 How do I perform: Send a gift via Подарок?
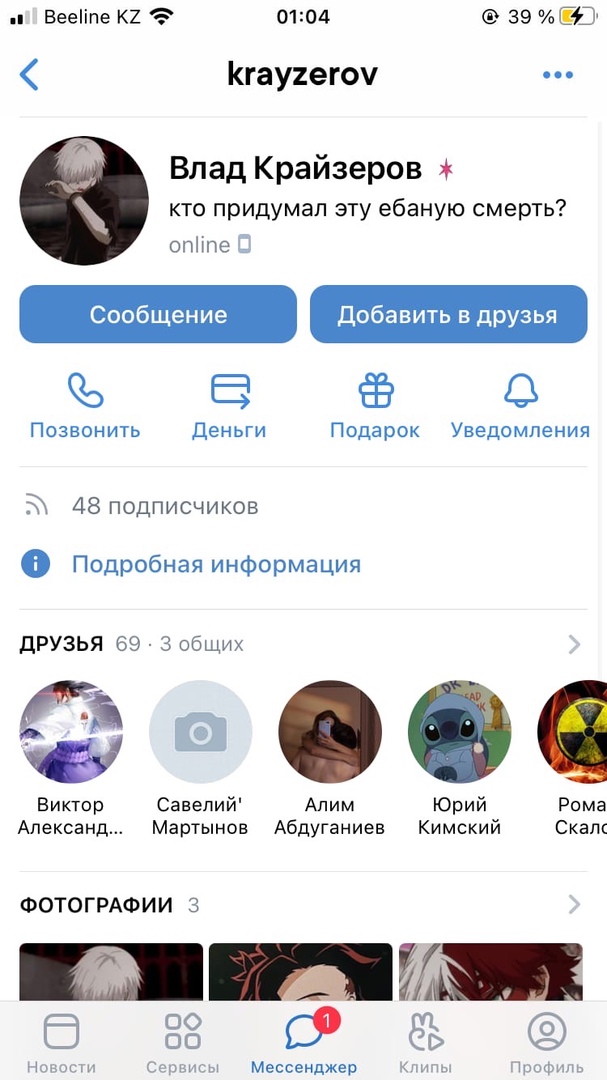coord(375,407)
